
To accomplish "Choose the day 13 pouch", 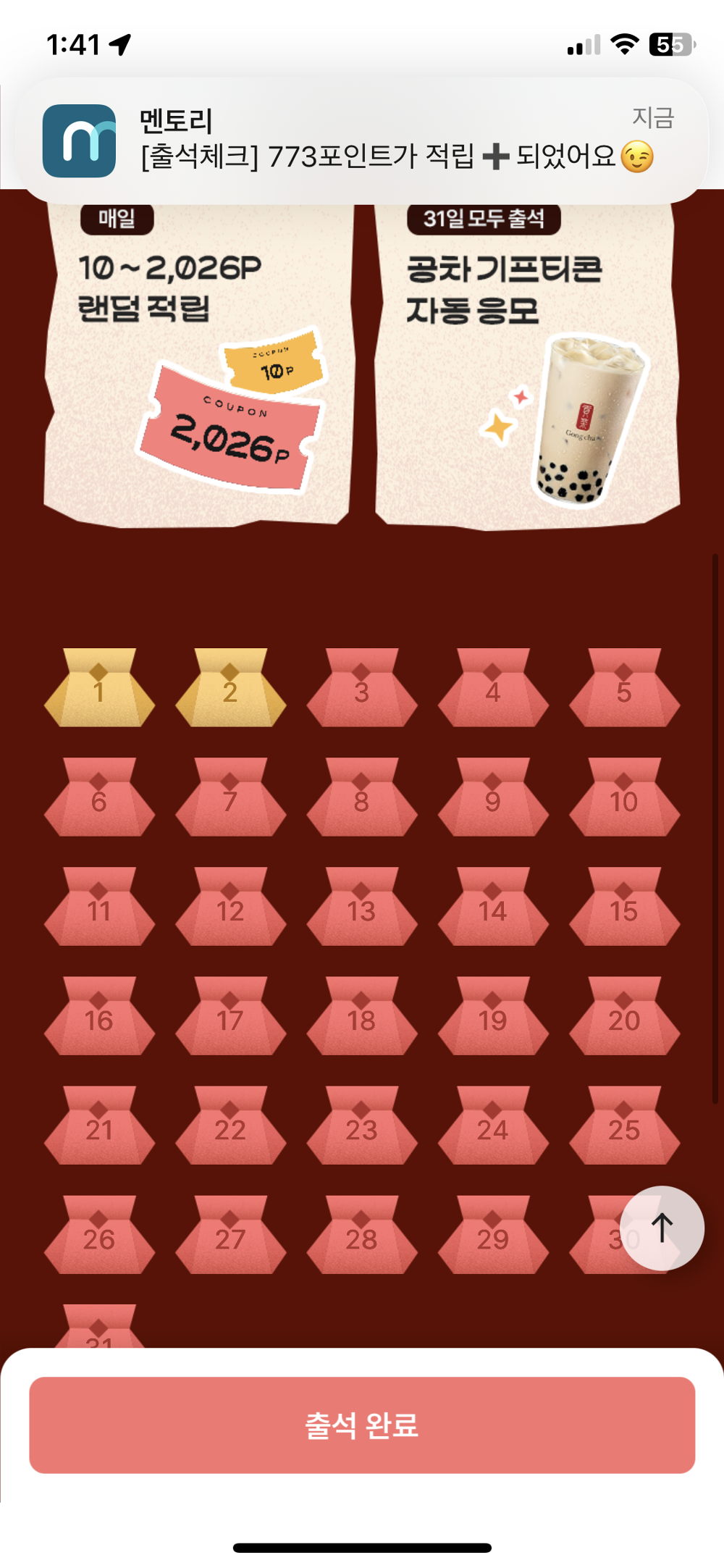I will click(x=361, y=908).
